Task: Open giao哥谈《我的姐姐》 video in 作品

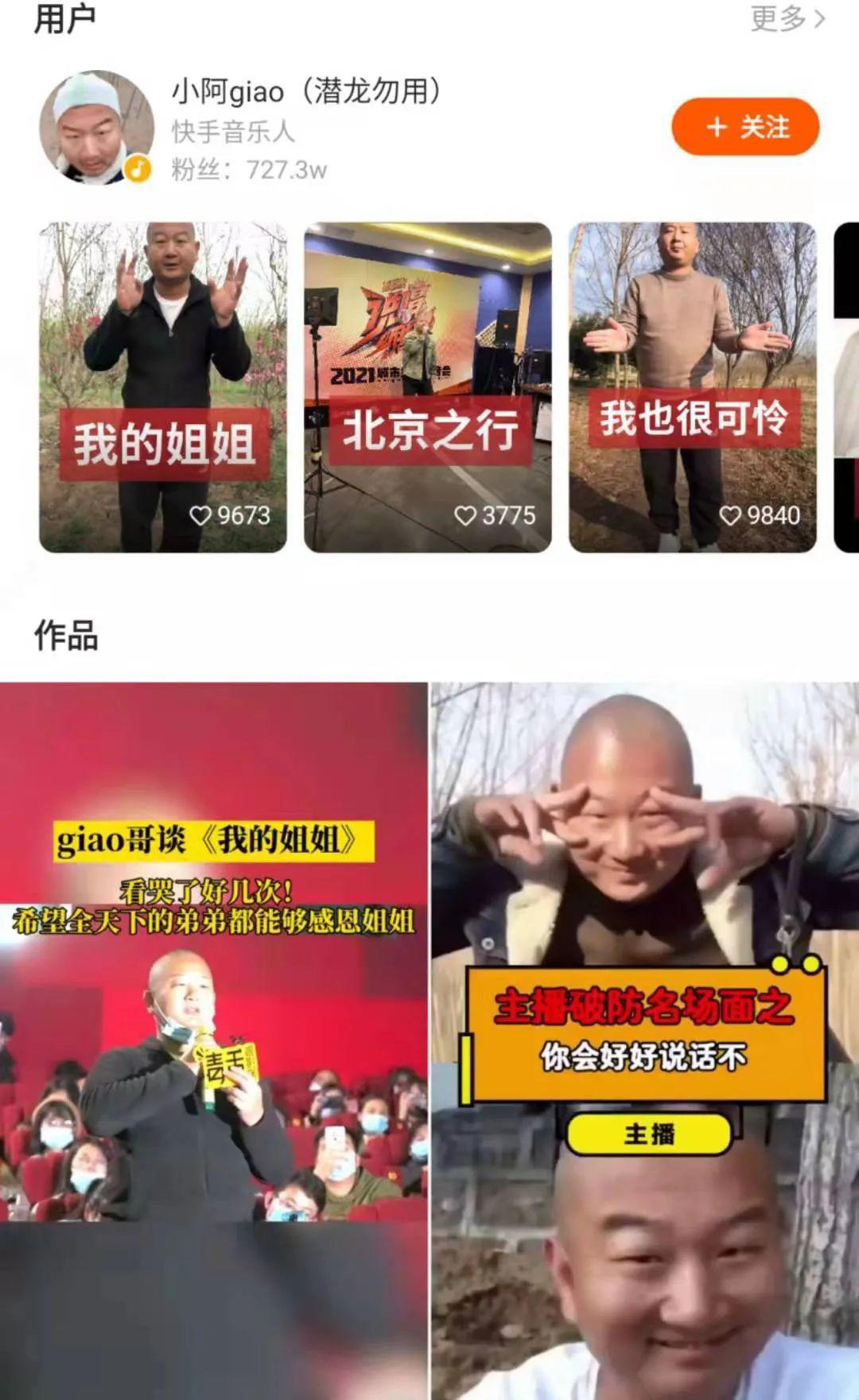Action: [213, 1034]
